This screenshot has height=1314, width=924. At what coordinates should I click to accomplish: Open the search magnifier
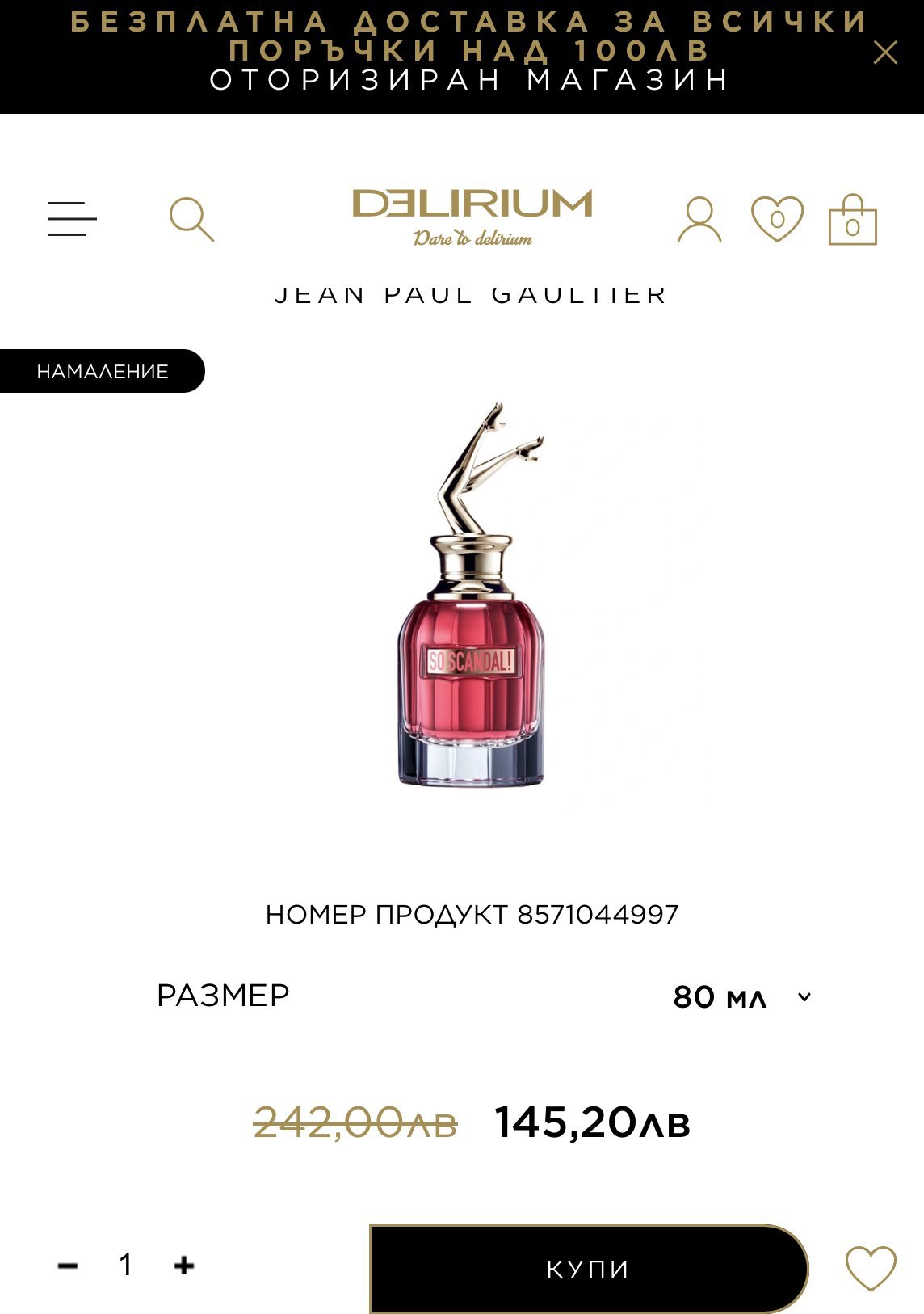point(191,219)
